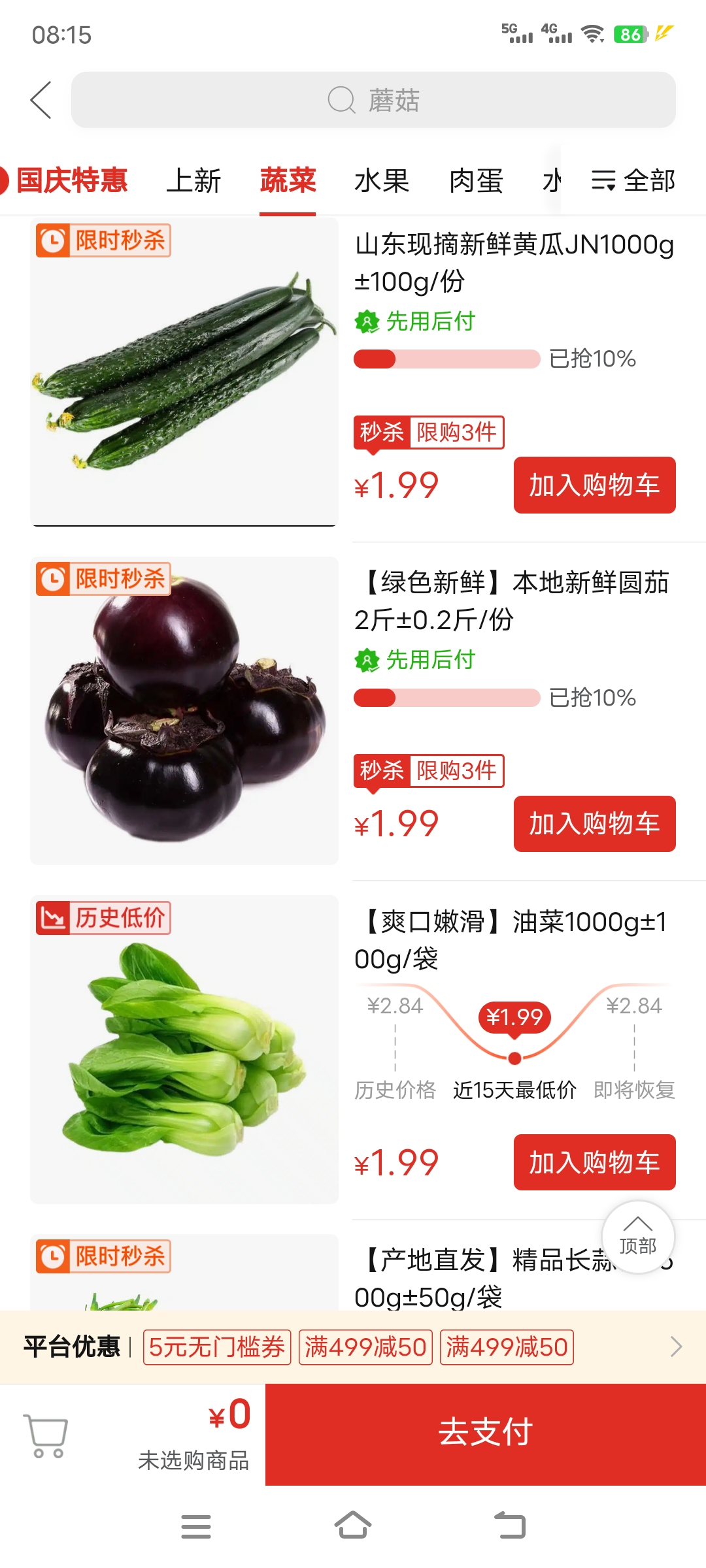Add 本地新鲜圆茄 to the cart

coord(594,823)
